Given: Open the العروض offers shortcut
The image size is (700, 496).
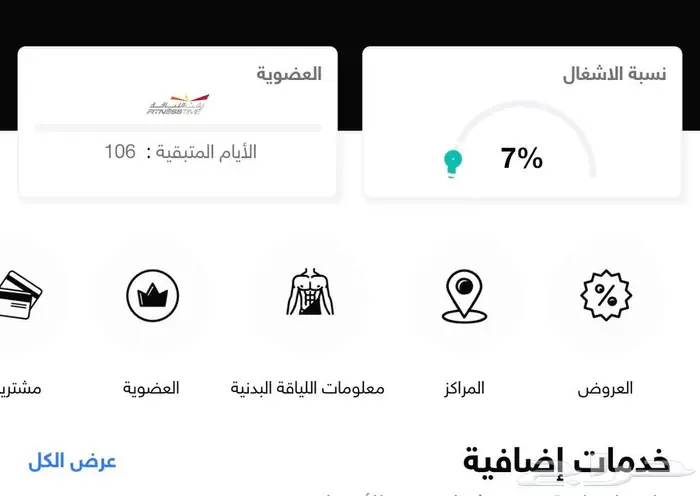Looking at the screenshot, I should [606, 297].
